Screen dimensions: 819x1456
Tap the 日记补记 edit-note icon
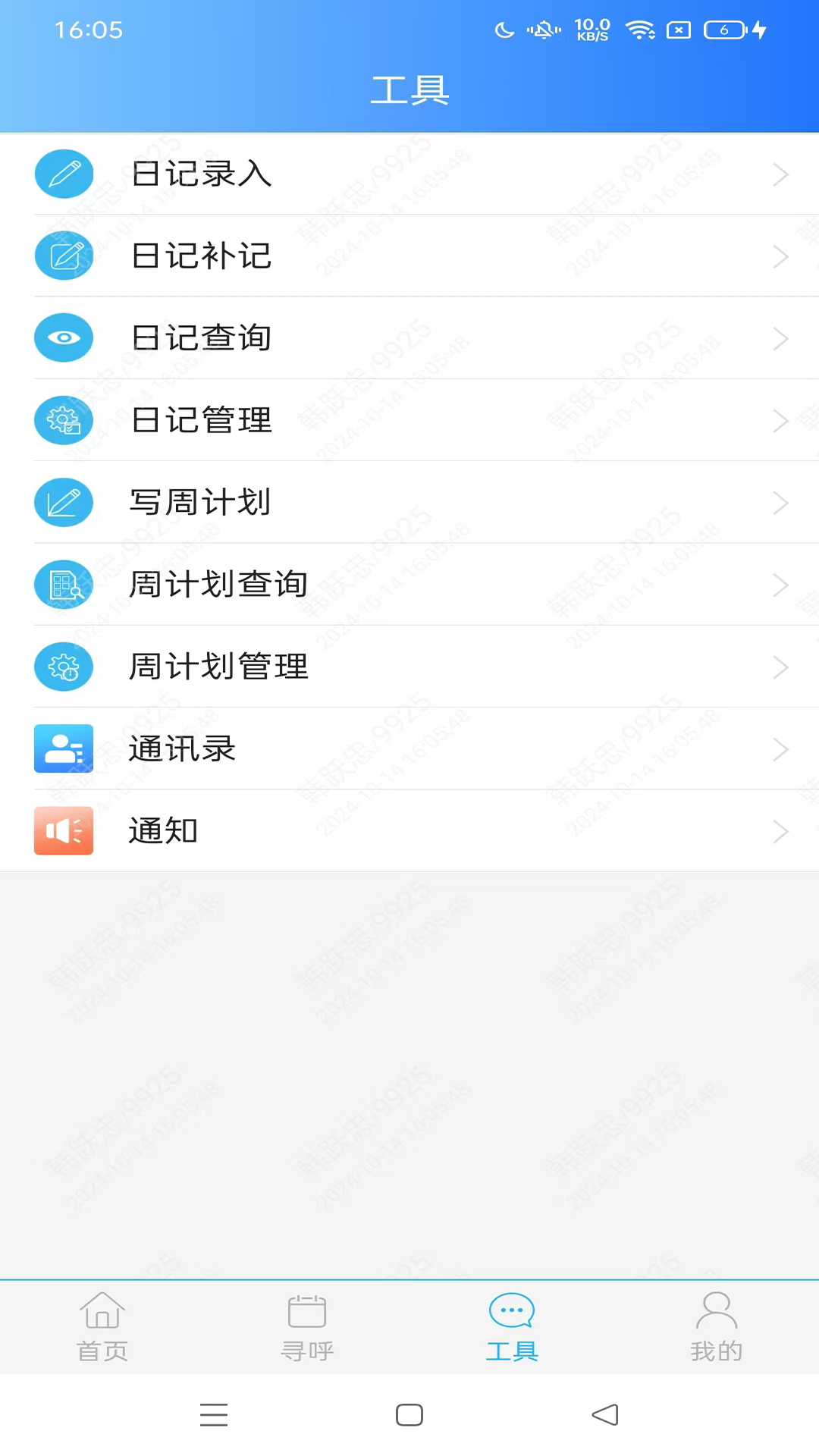pos(64,256)
